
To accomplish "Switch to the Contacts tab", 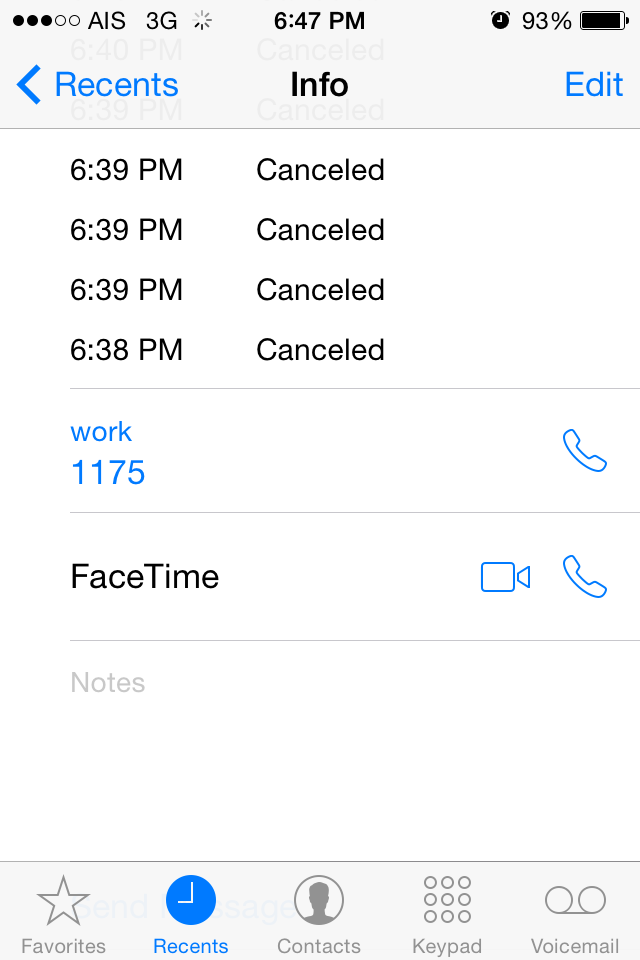I will (x=319, y=913).
